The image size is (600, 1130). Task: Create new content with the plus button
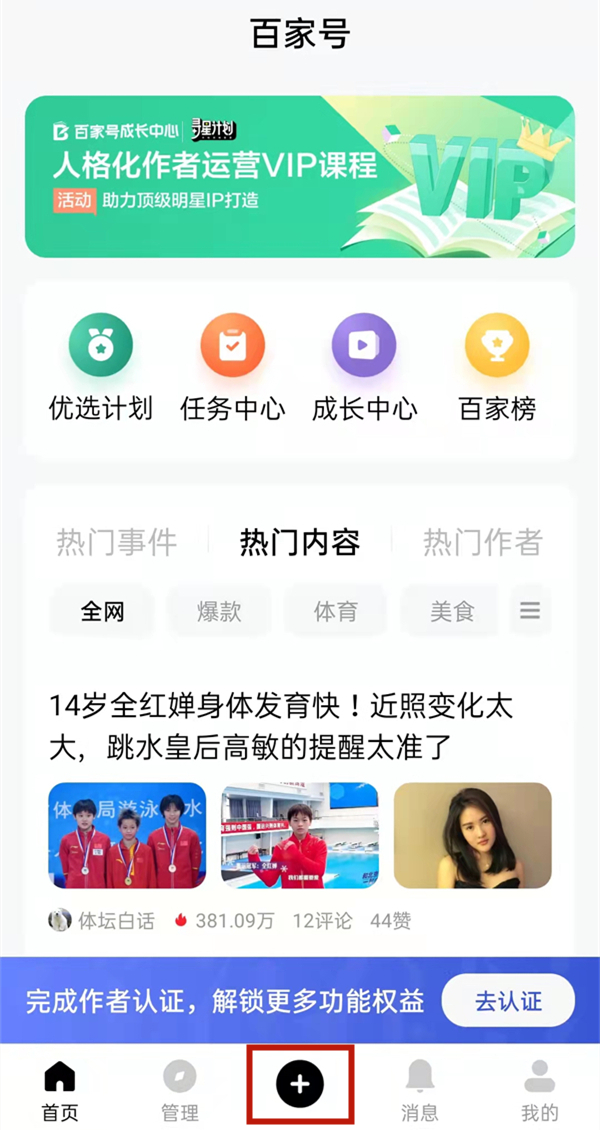(x=300, y=1083)
